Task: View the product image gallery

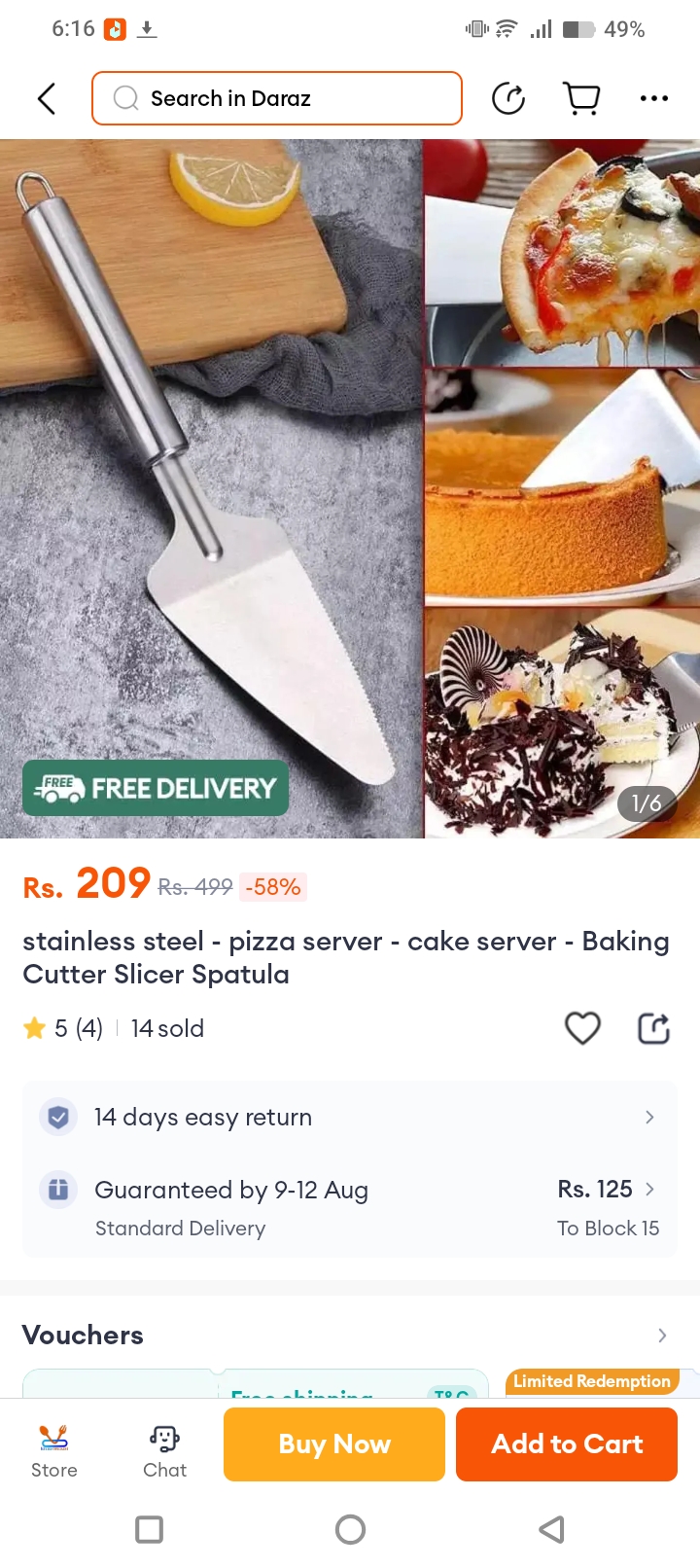Action: pos(350,486)
